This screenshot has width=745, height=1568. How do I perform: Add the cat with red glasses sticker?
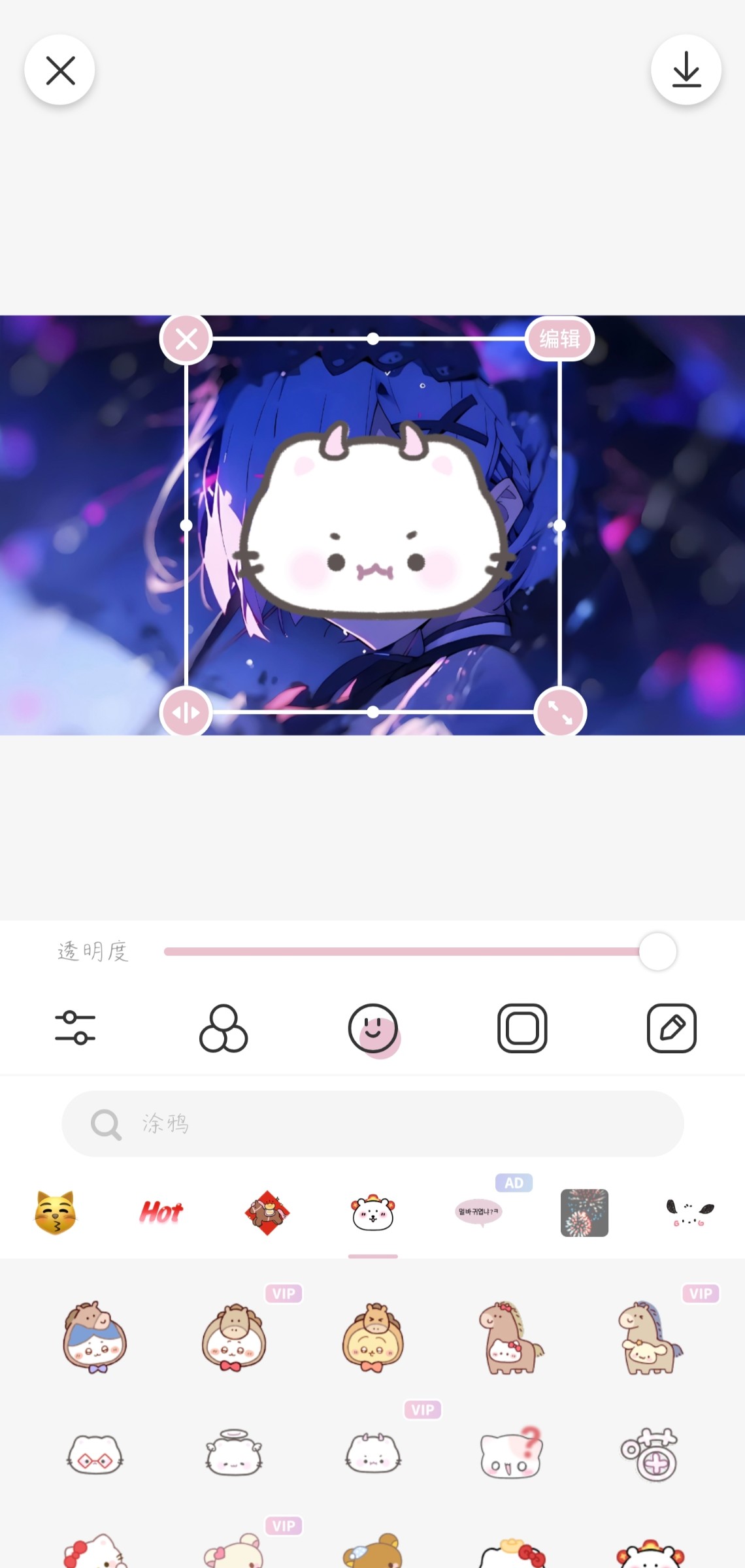click(x=95, y=1454)
